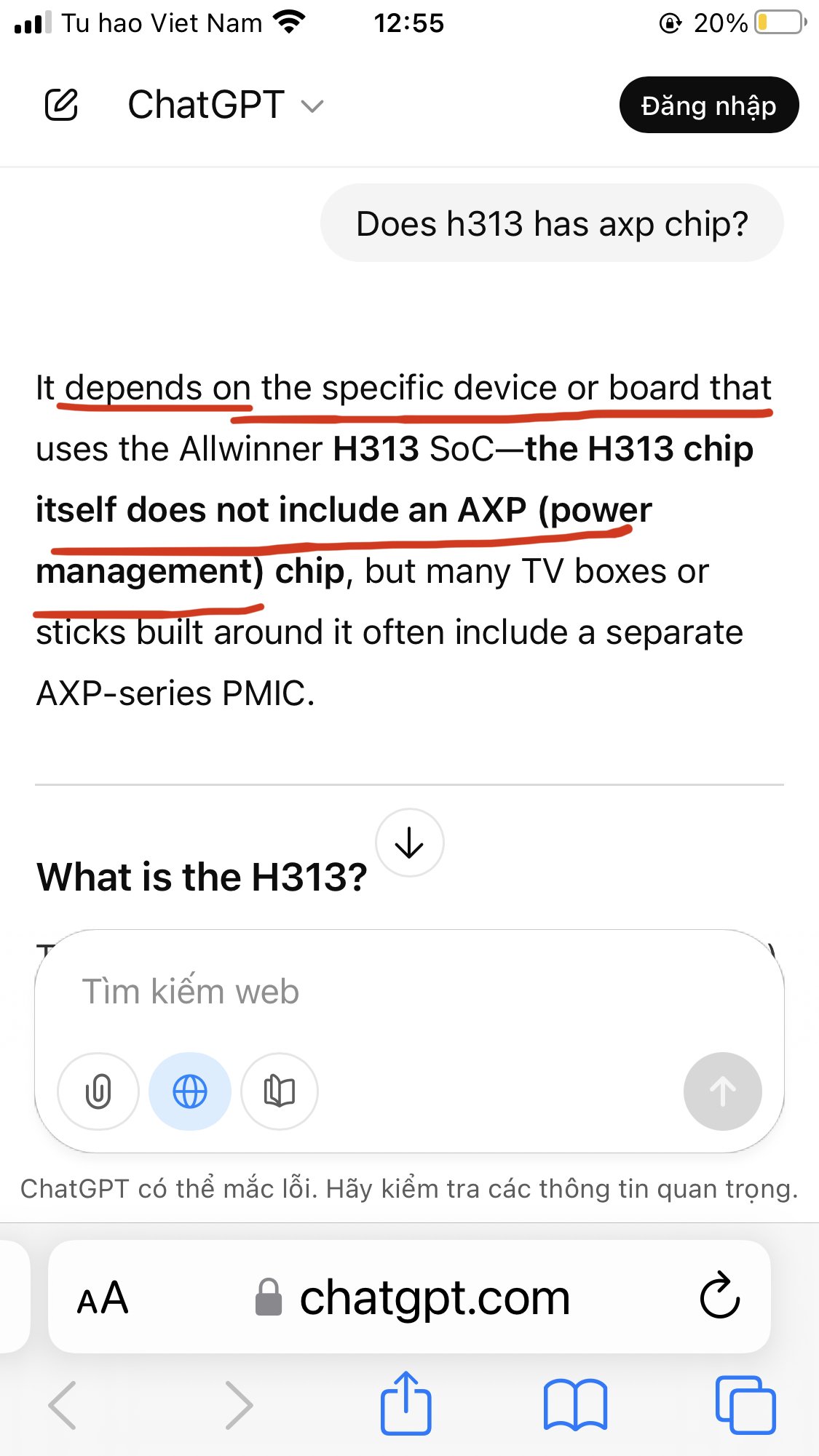Tap the chatgpt.com address bar

(x=413, y=1298)
